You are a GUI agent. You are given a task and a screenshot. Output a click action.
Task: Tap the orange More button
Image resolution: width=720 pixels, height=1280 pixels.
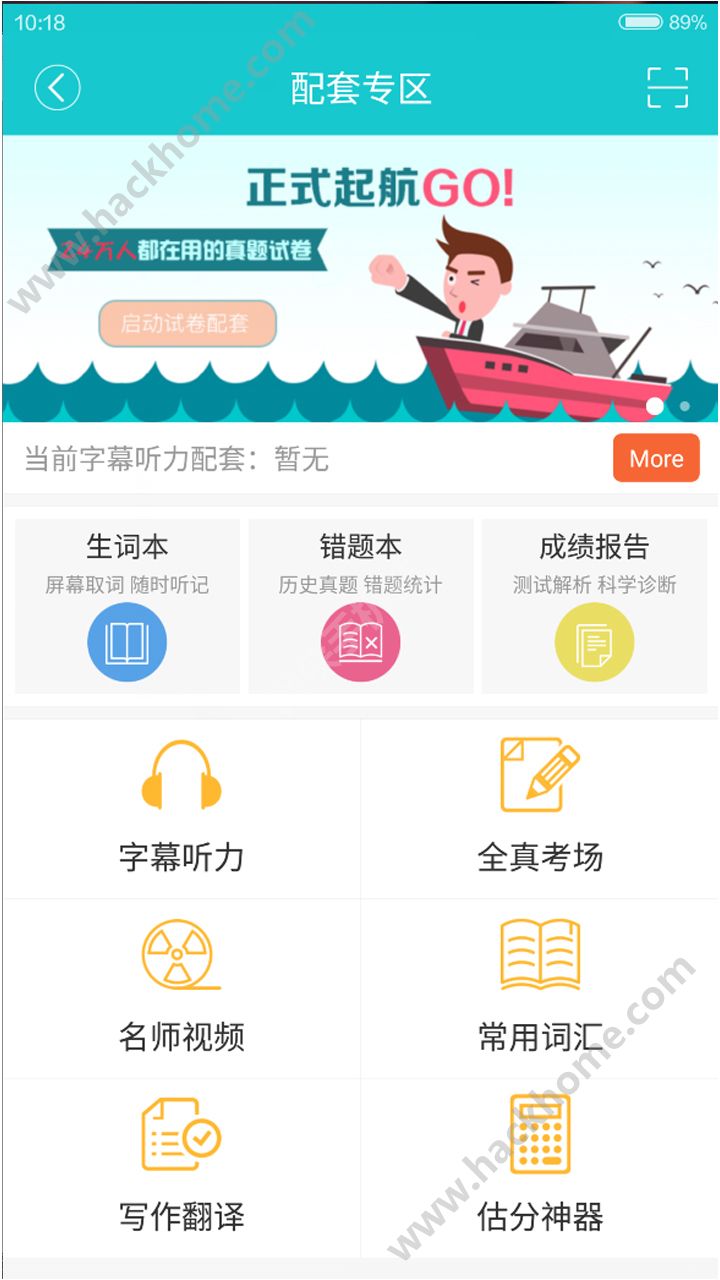[x=656, y=459]
